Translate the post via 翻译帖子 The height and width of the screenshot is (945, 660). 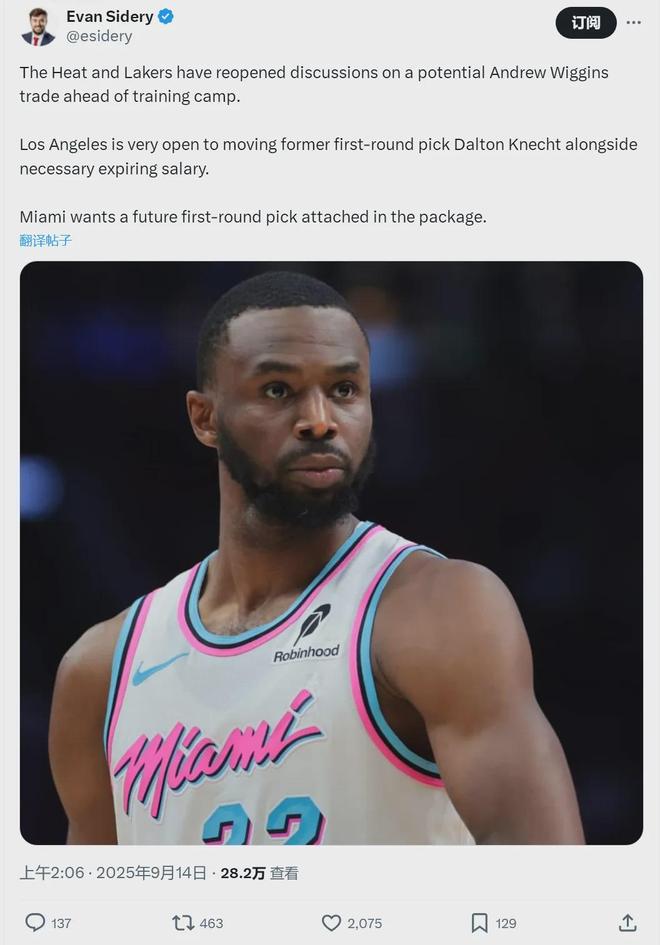[x=46, y=240]
